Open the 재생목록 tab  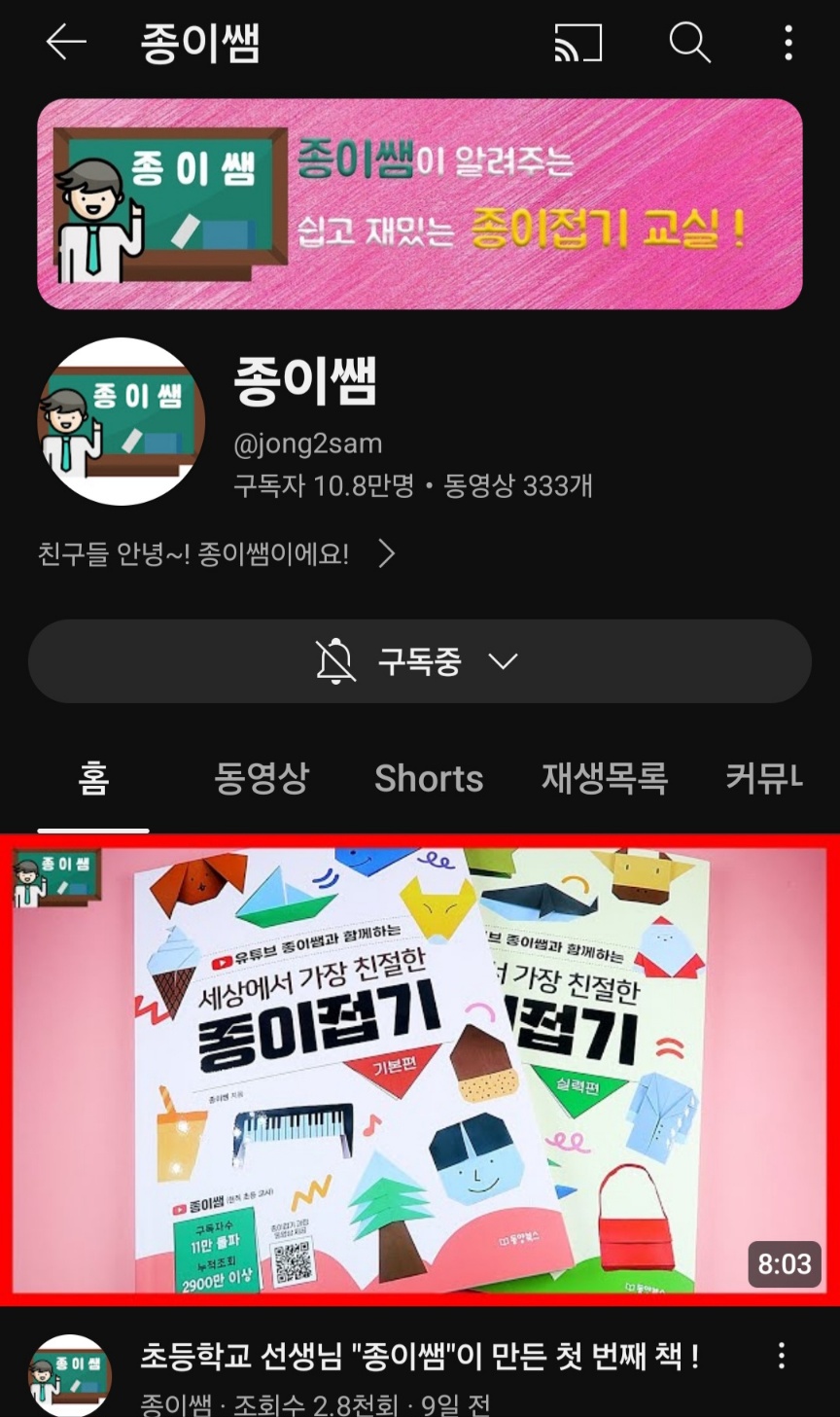click(604, 779)
